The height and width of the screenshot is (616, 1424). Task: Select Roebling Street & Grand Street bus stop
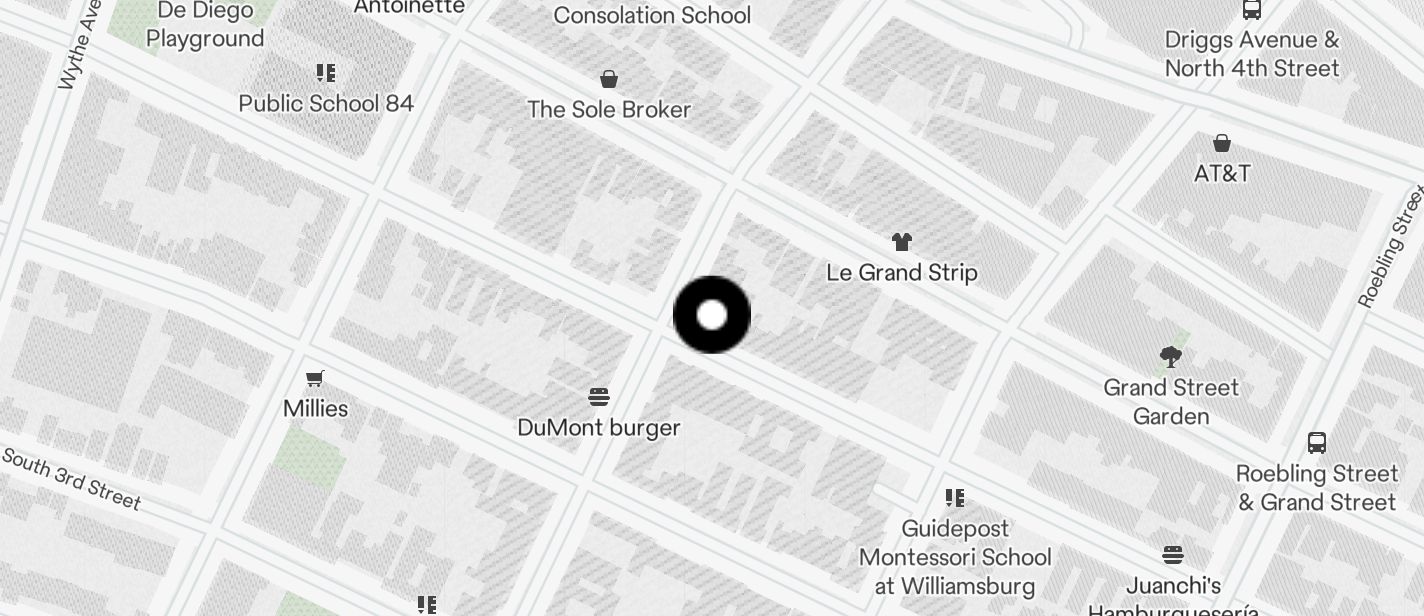(1316, 443)
